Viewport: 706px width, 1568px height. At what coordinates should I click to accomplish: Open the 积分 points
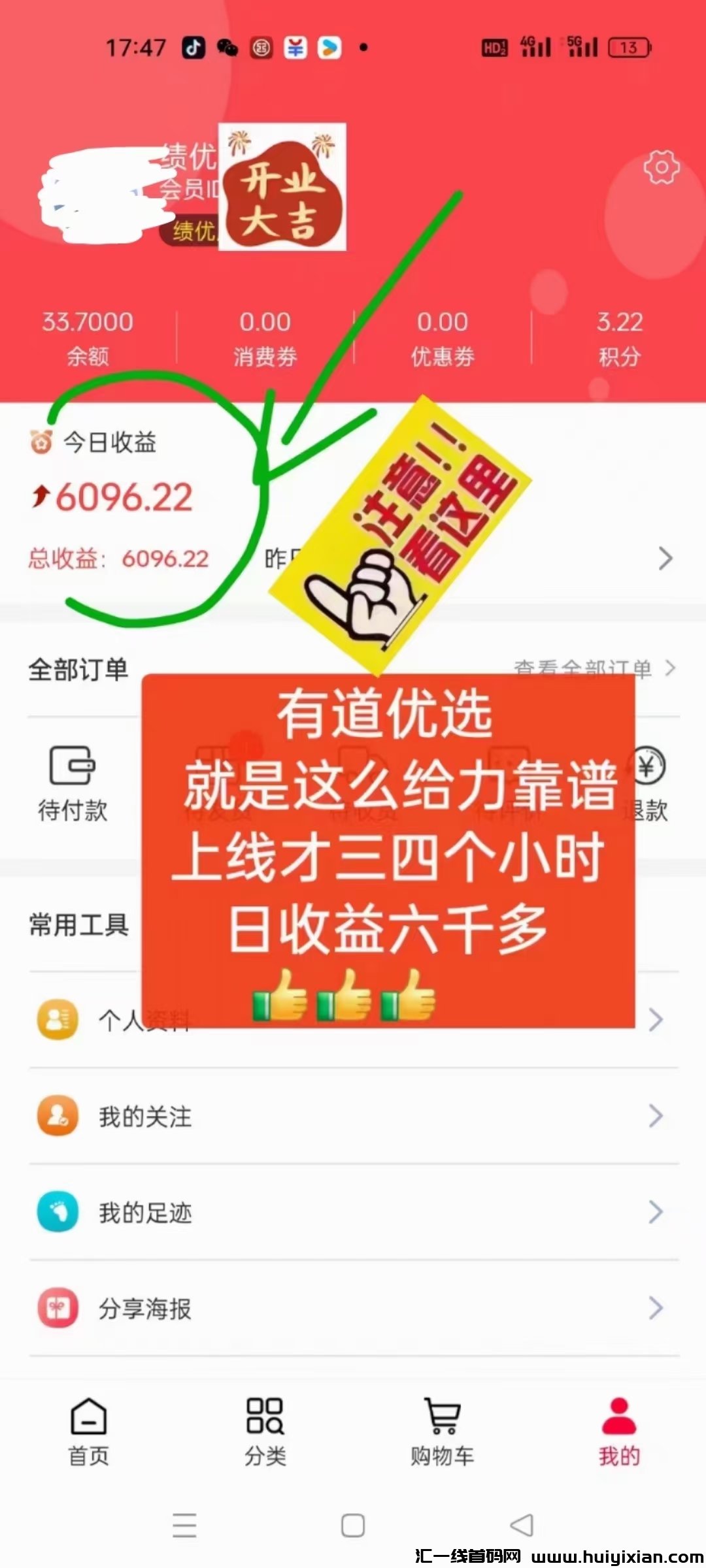pos(619,338)
